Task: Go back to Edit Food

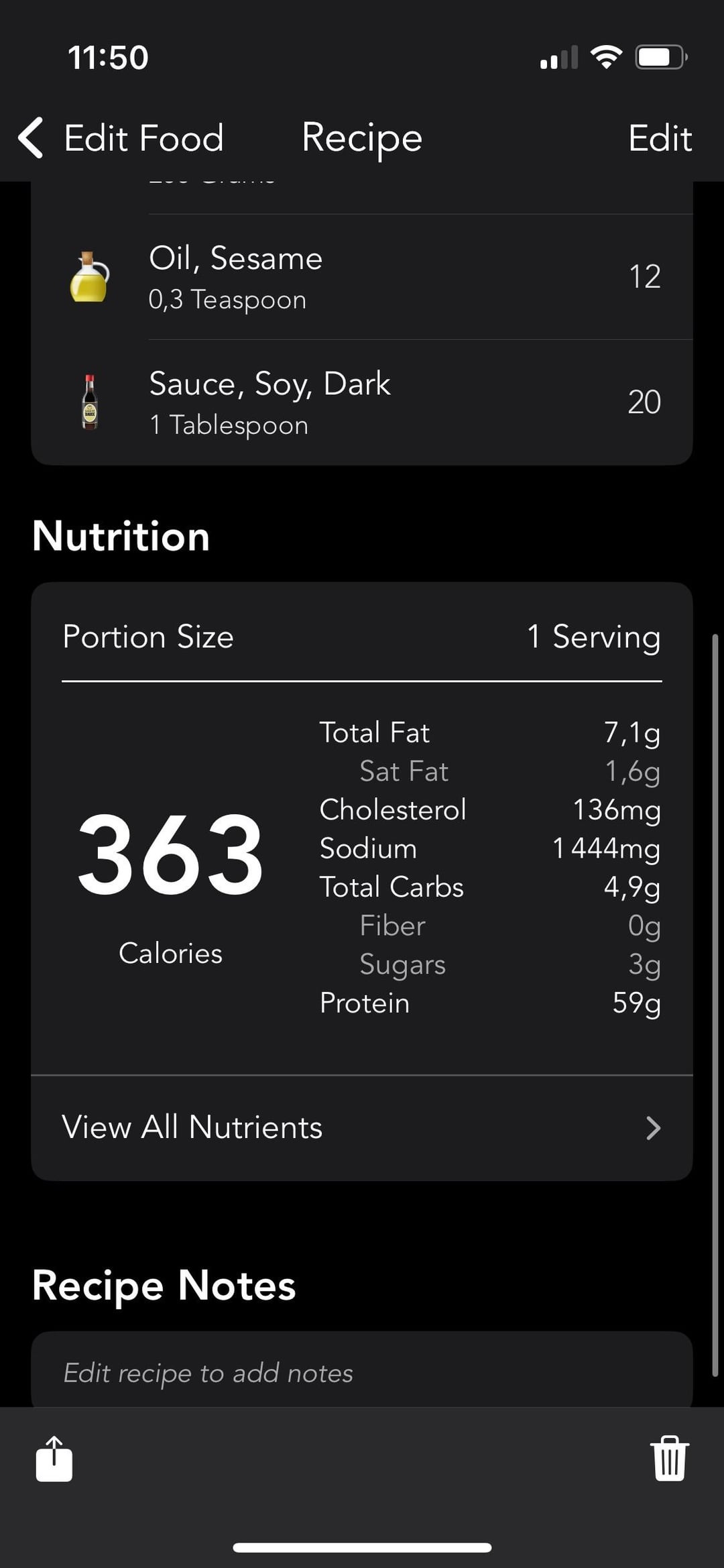Action: (x=121, y=138)
